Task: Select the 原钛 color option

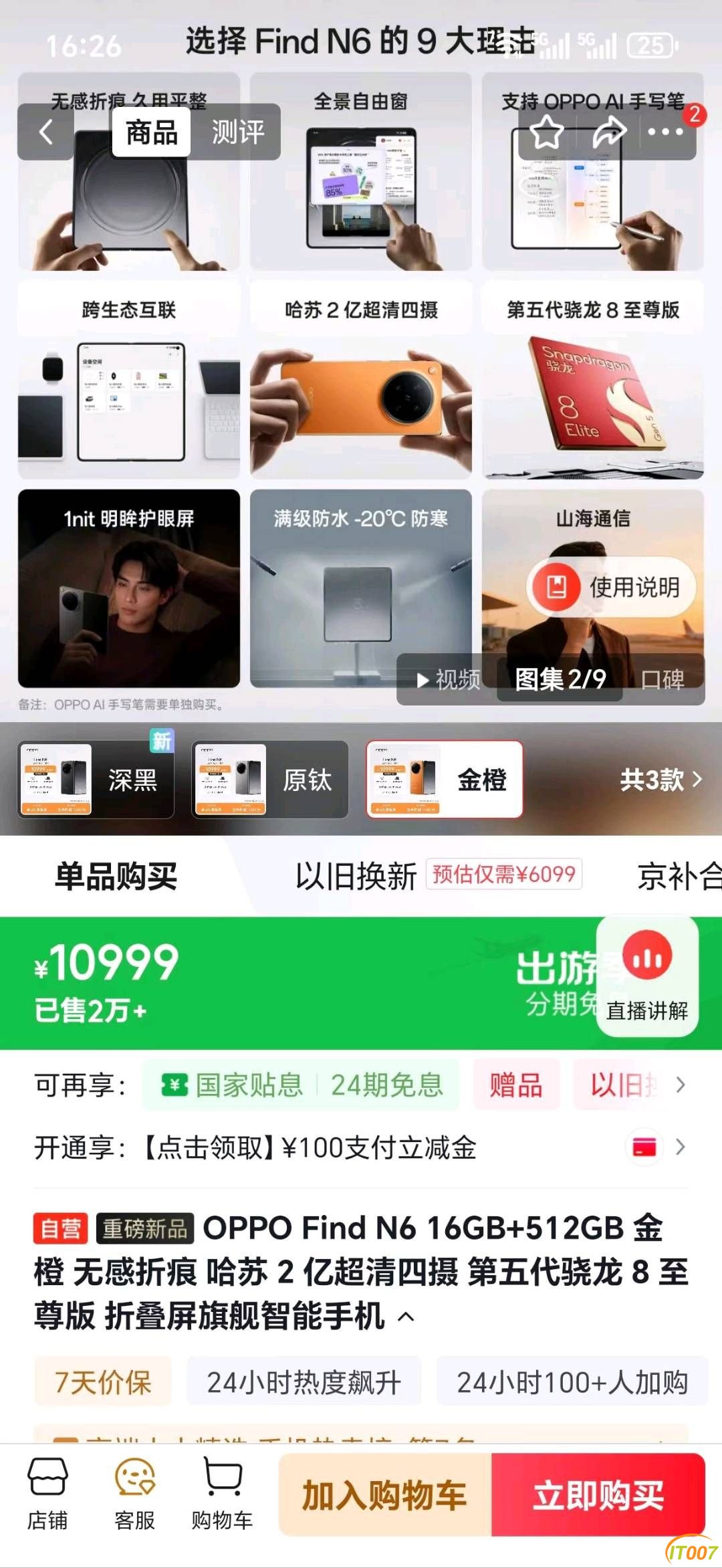Action: point(270,780)
